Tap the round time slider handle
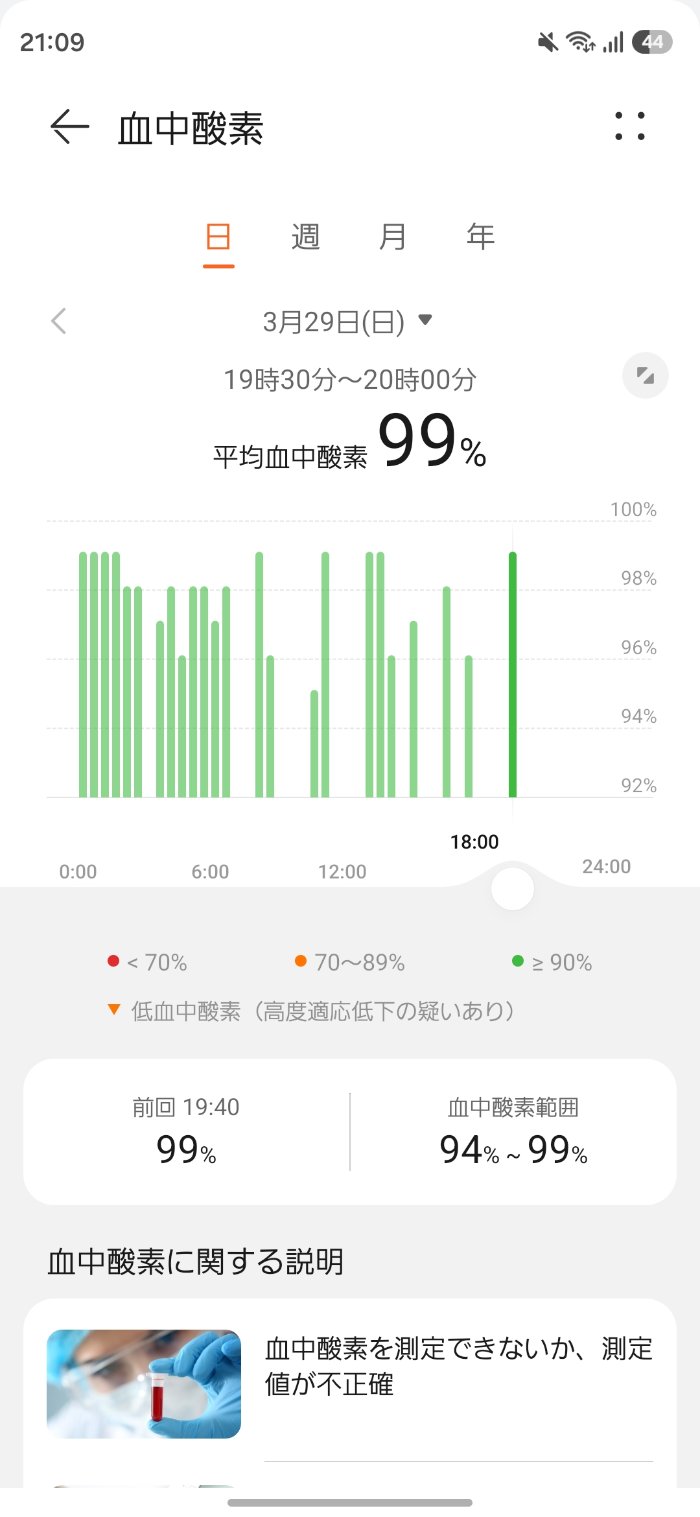Image resolution: width=700 pixels, height=1517 pixels. point(513,888)
